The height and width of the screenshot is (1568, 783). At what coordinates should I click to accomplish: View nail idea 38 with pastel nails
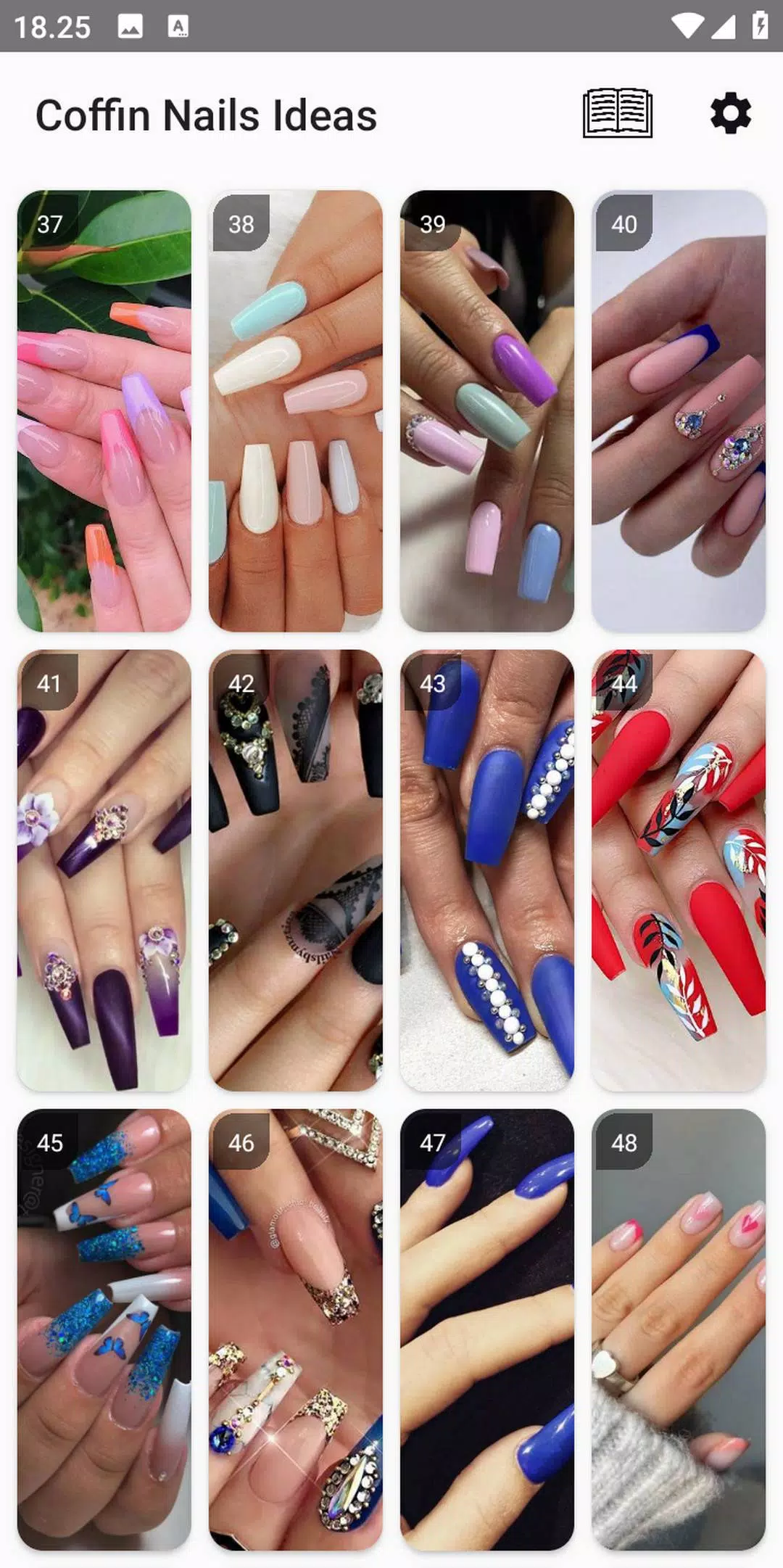(296, 411)
